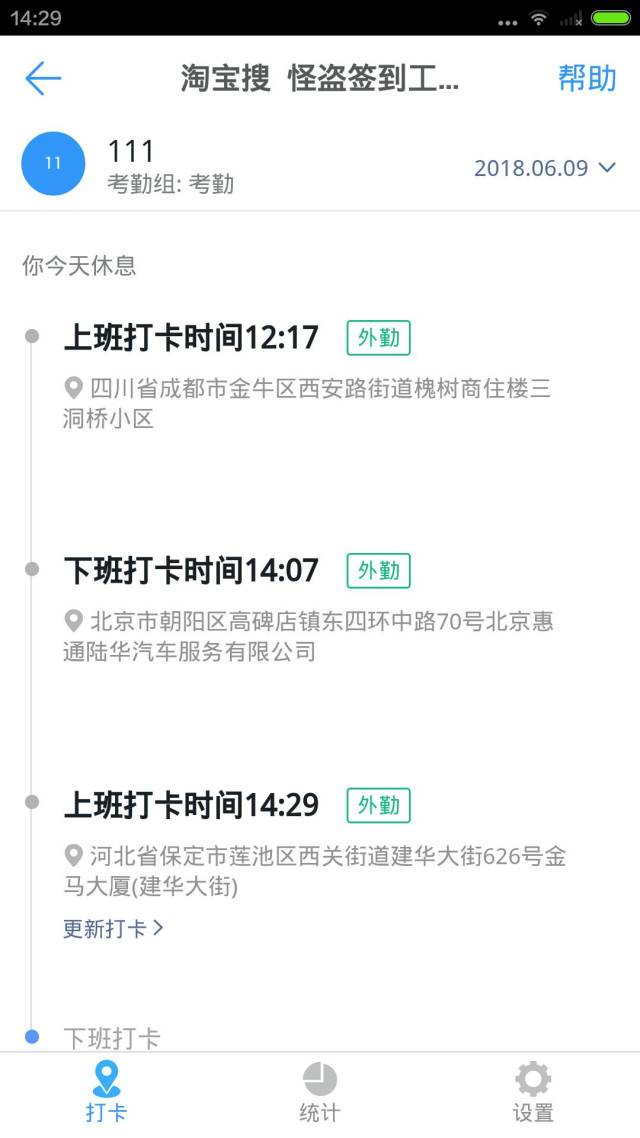The height and width of the screenshot is (1138, 640).
Task: Open the 设置 settings tab
Action: [533, 1093]
